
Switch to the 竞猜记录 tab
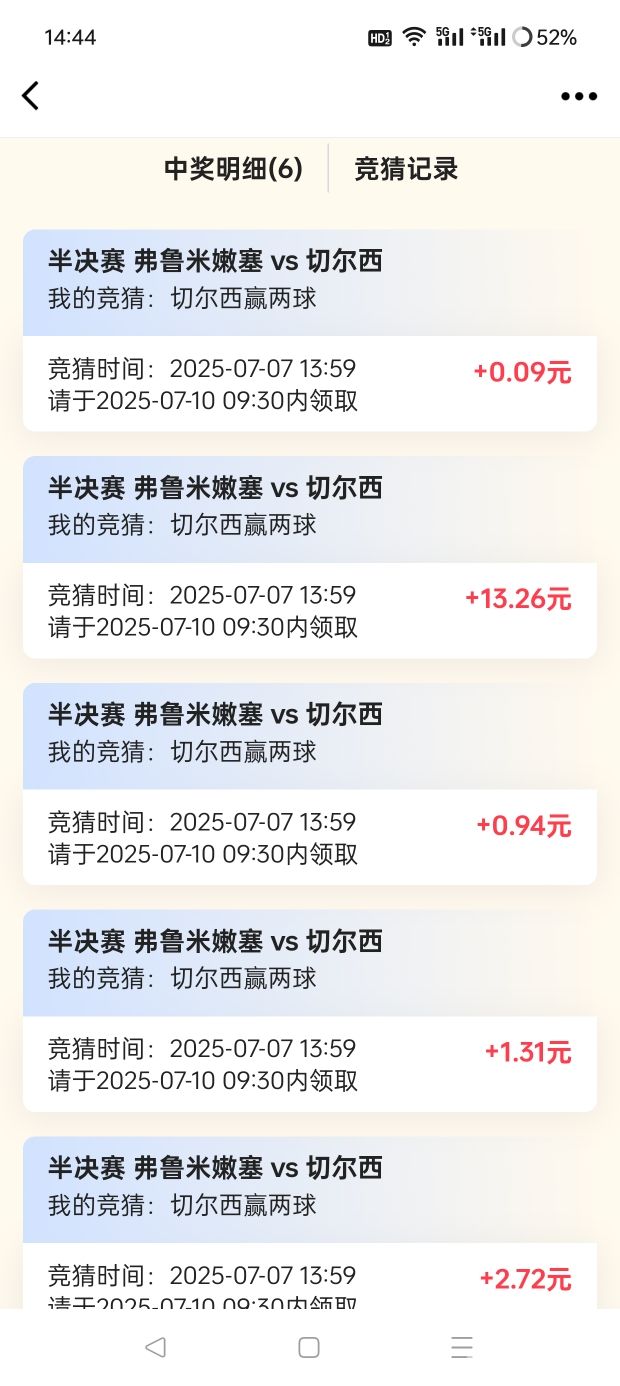(406, 168)
